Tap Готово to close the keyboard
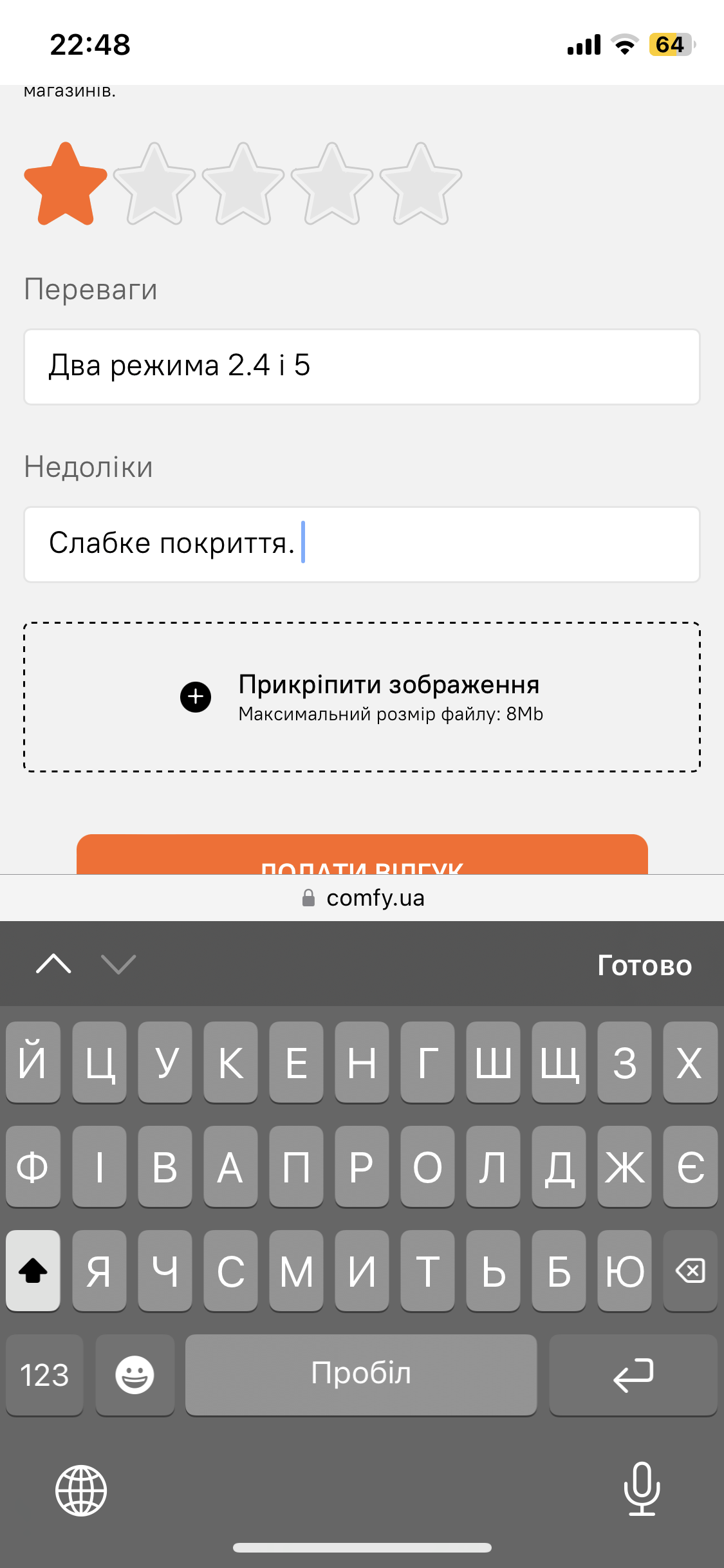Viewport: 724px width, 1568px height. tap(644, 965)
